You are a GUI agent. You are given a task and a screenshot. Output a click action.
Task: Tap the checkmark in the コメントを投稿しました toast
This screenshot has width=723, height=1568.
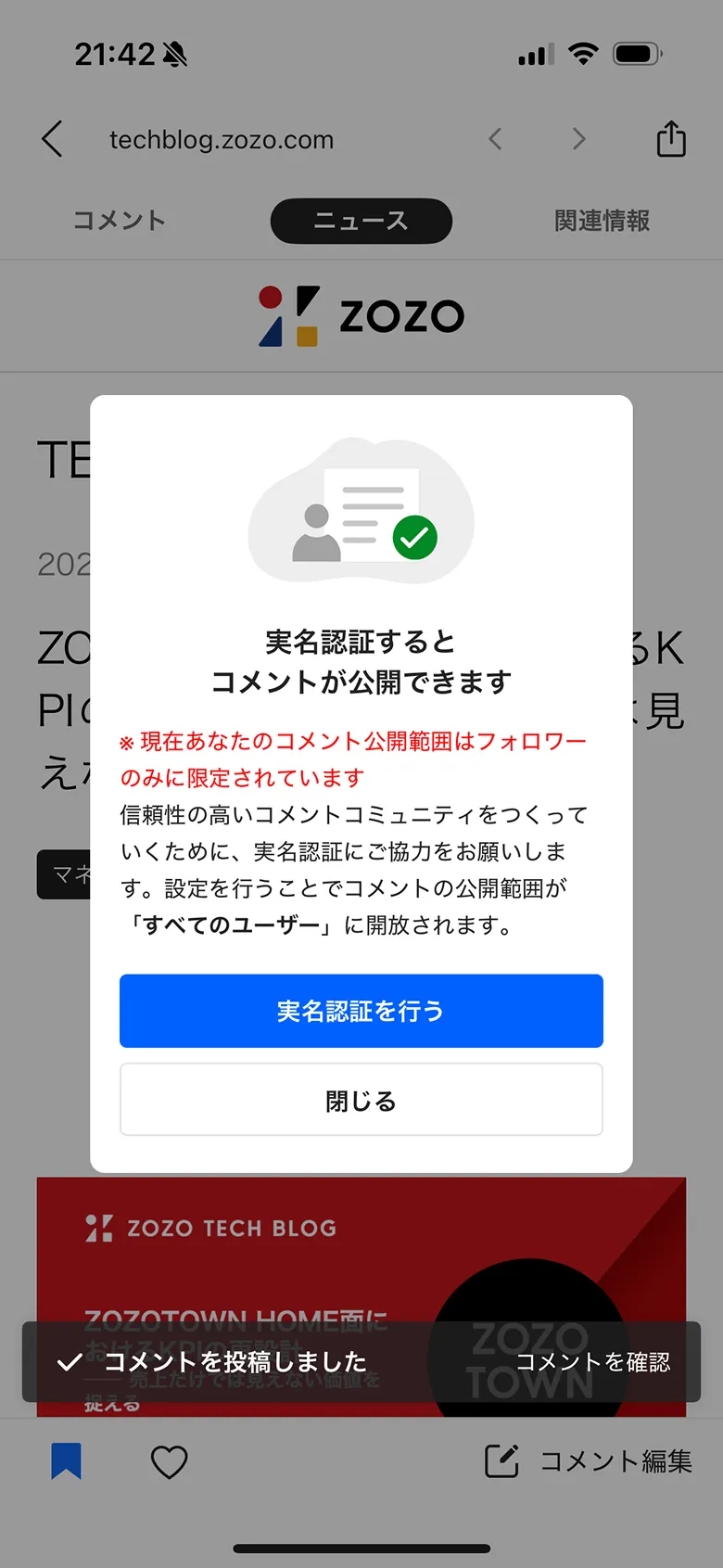pyautogui.click(x=69, y=1361)
